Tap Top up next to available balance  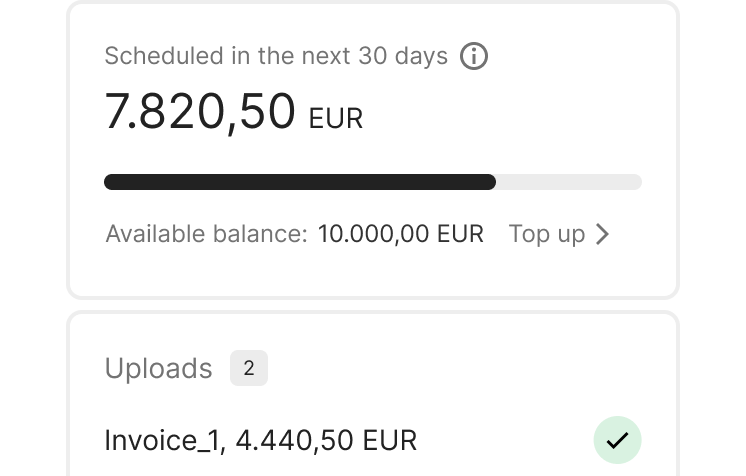click(x=558, y=234)
